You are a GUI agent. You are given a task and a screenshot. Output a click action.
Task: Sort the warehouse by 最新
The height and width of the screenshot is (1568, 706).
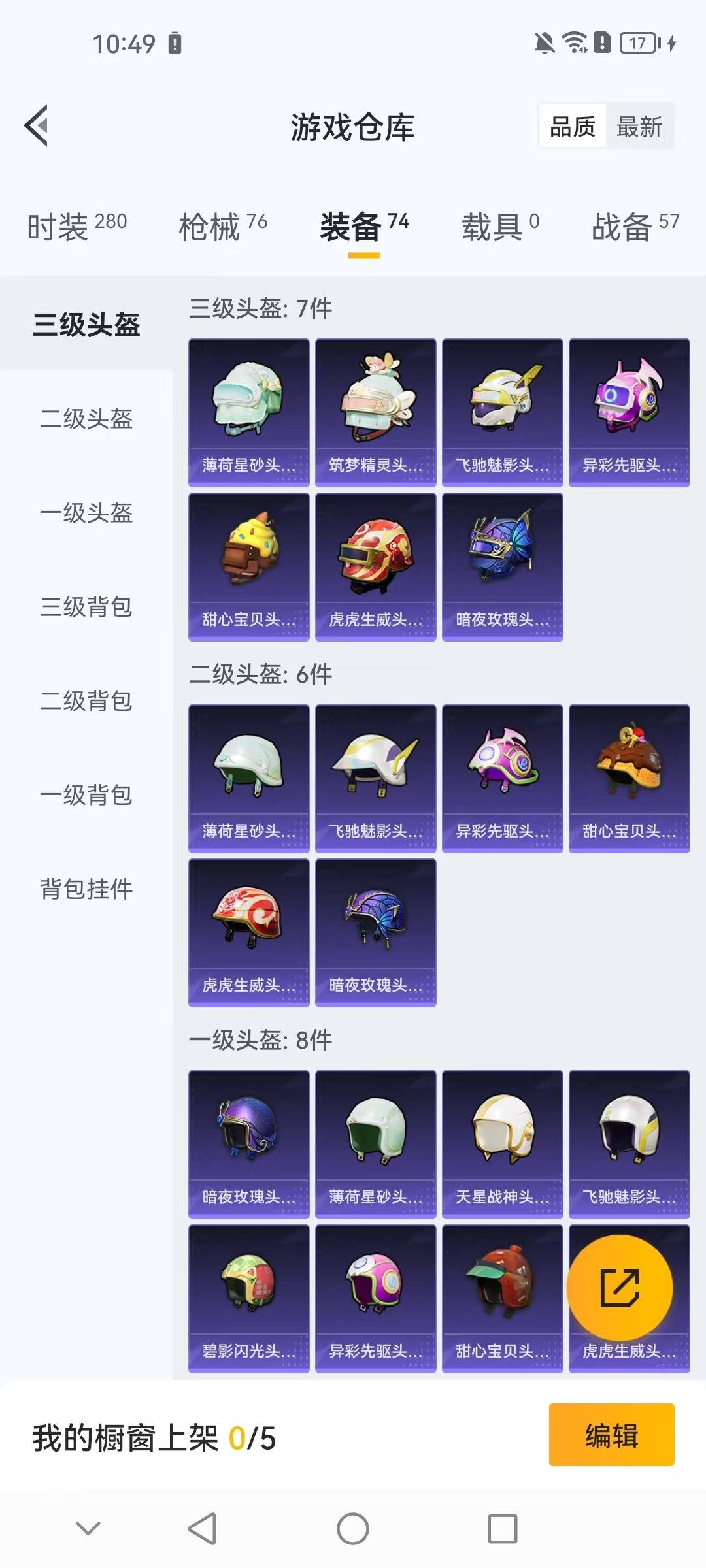click(x=639, y=127)
